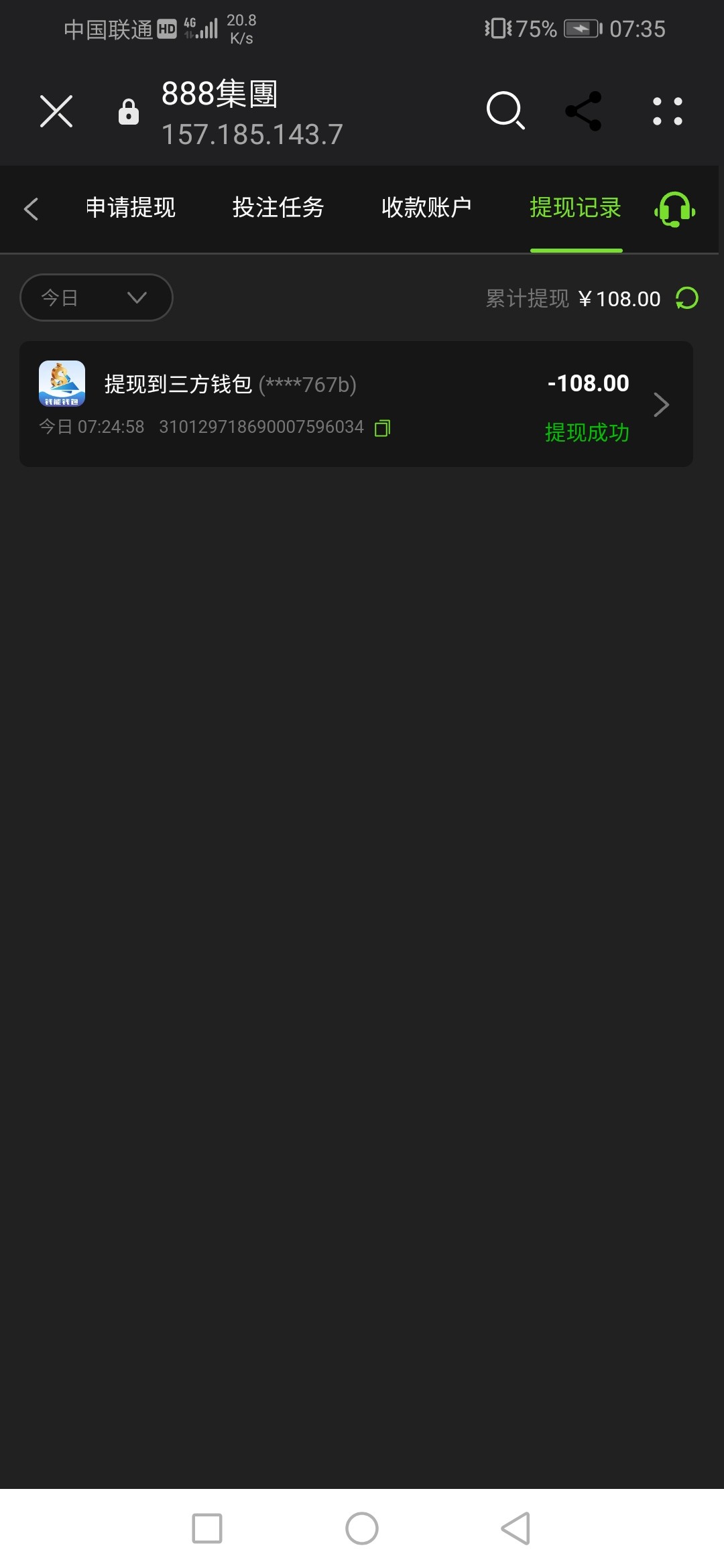Image resolution: width=724 pixels, height=1568 pixels.
Task: Select the 提现记录 tab
Action: point(575,208)
